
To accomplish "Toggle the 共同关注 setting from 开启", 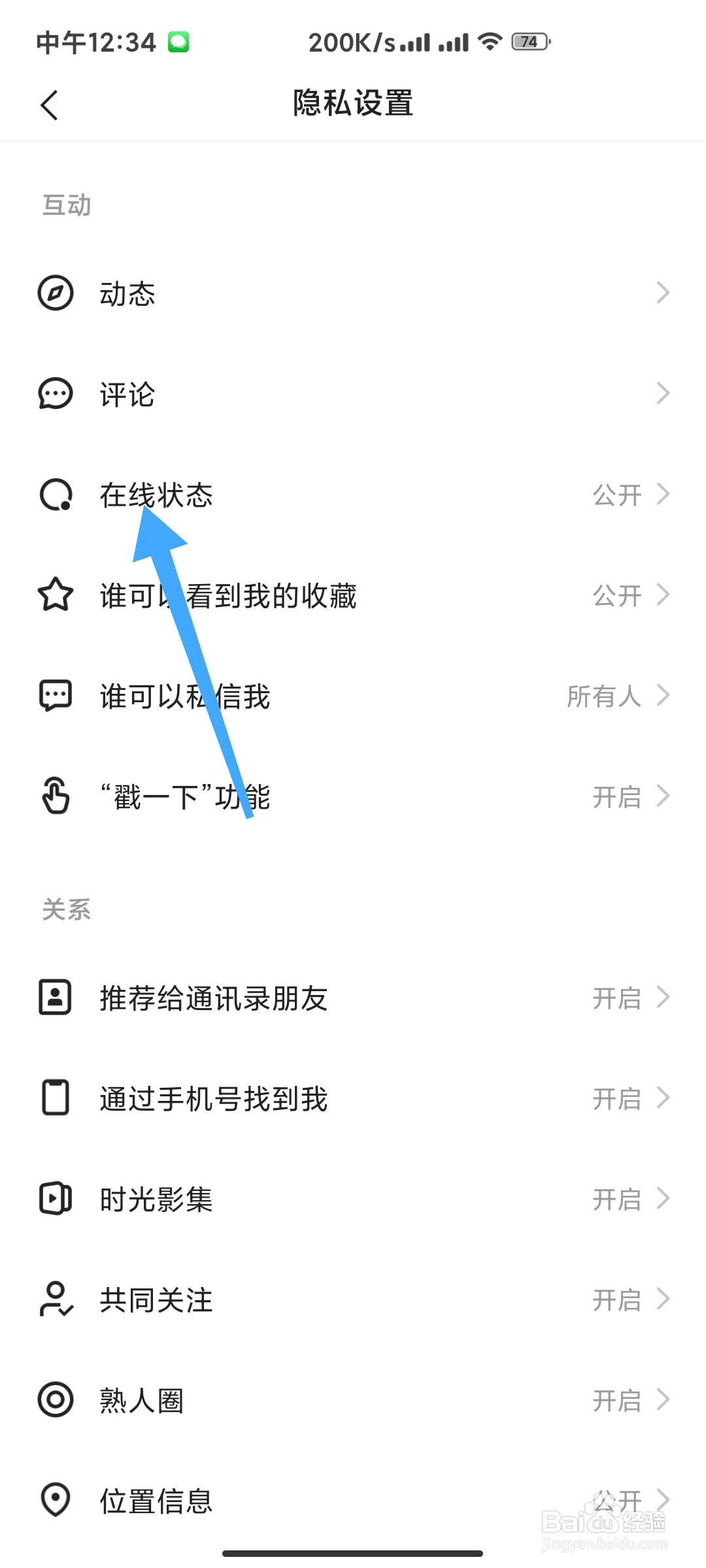I will point(616,1300).
